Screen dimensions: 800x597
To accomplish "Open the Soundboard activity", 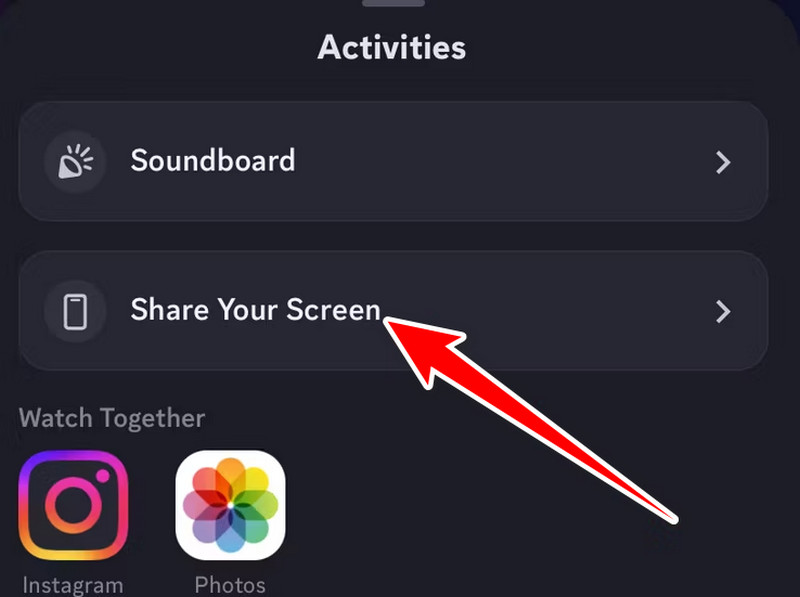I will (x=392, y=161).
